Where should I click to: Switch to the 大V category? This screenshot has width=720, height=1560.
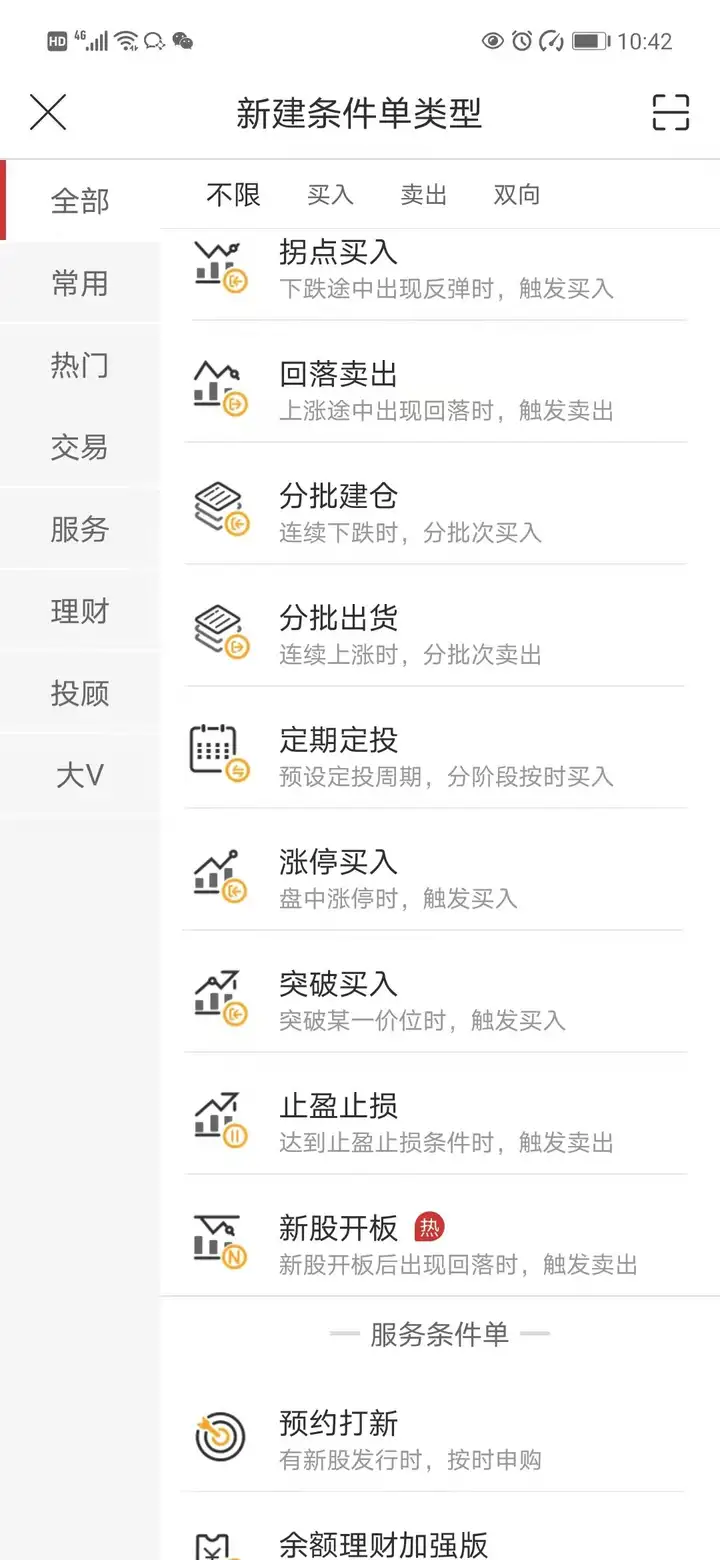point(80,775)
